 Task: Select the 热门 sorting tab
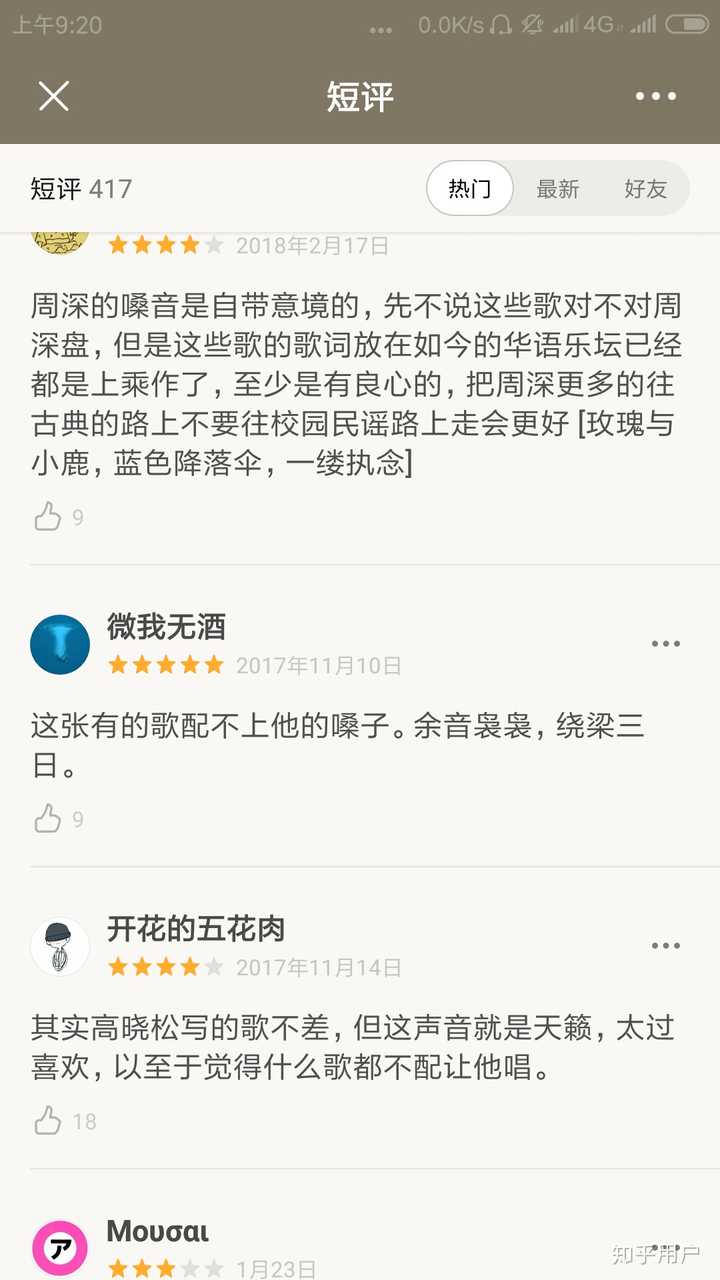(x=470, y=188)
